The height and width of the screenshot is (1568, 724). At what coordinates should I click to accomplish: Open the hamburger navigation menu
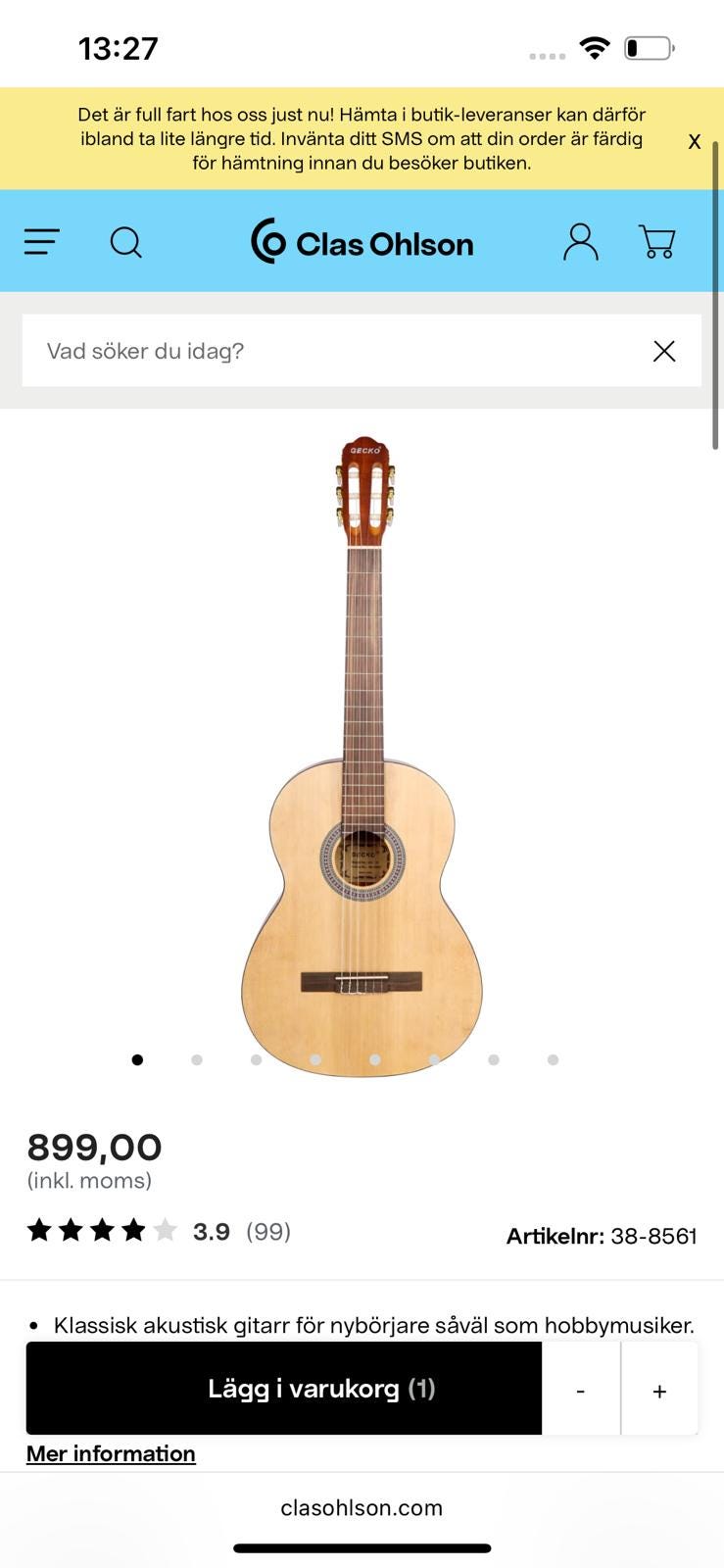tap(42, 242)
